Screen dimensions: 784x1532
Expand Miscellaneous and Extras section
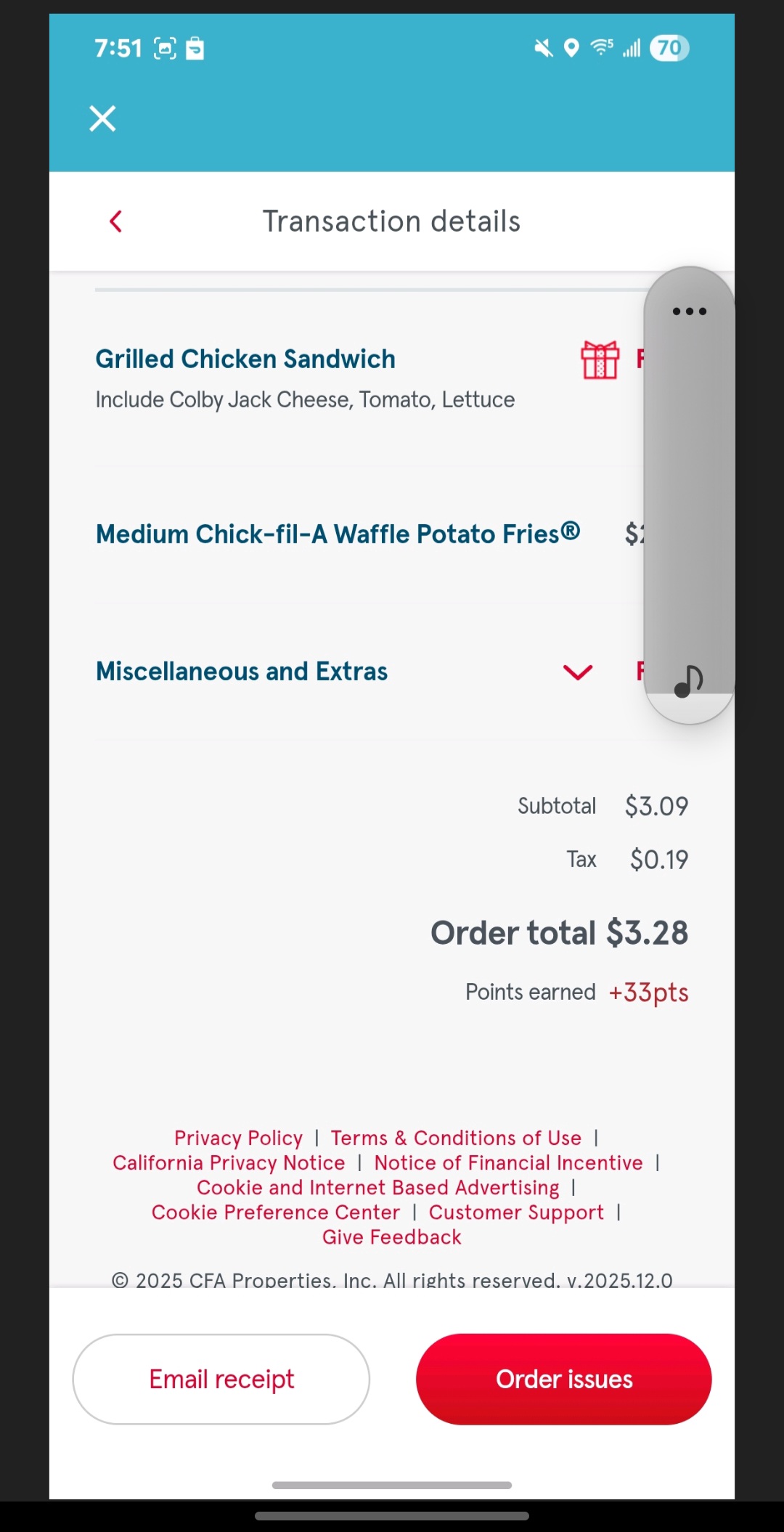578,672
